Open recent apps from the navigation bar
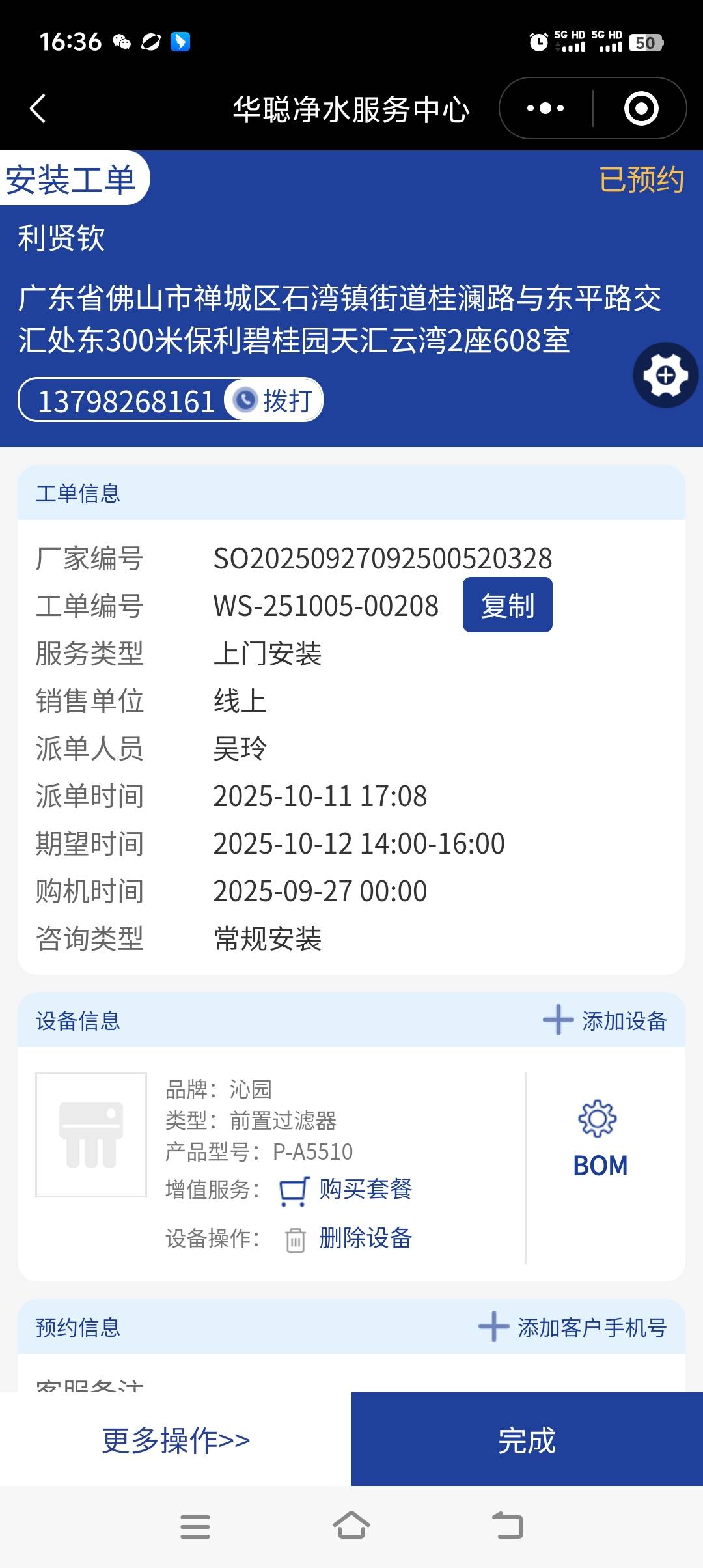 pyautogui.click(x=195, y=1526)
